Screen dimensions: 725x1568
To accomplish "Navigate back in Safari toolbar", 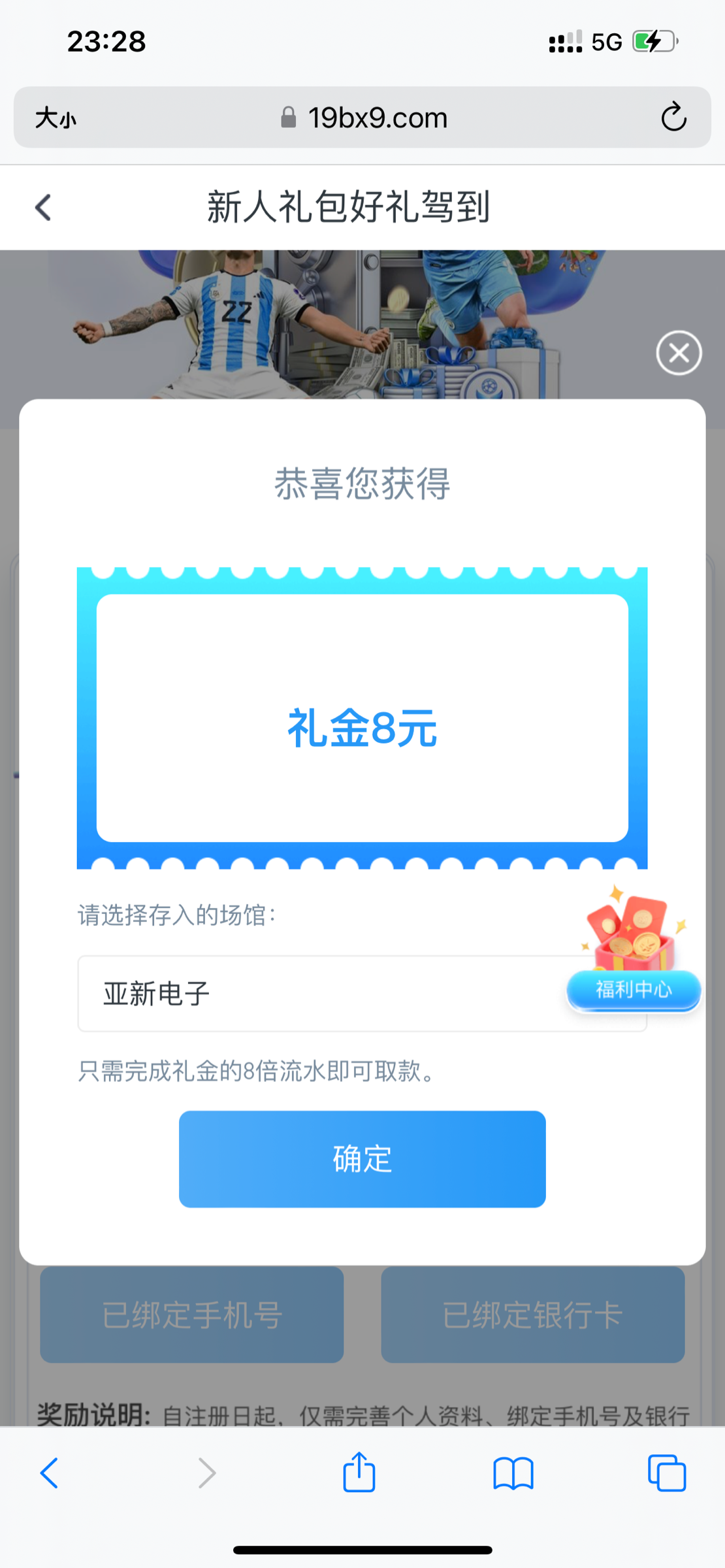I will (50, 1473).
